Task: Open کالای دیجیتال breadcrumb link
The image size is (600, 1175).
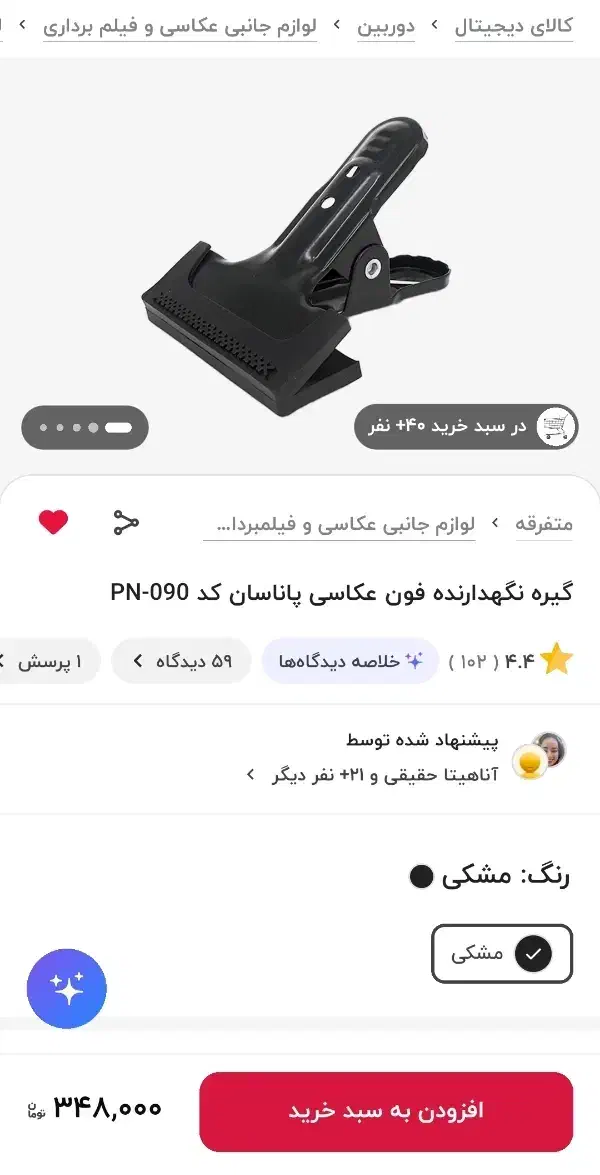Action: 514,26
